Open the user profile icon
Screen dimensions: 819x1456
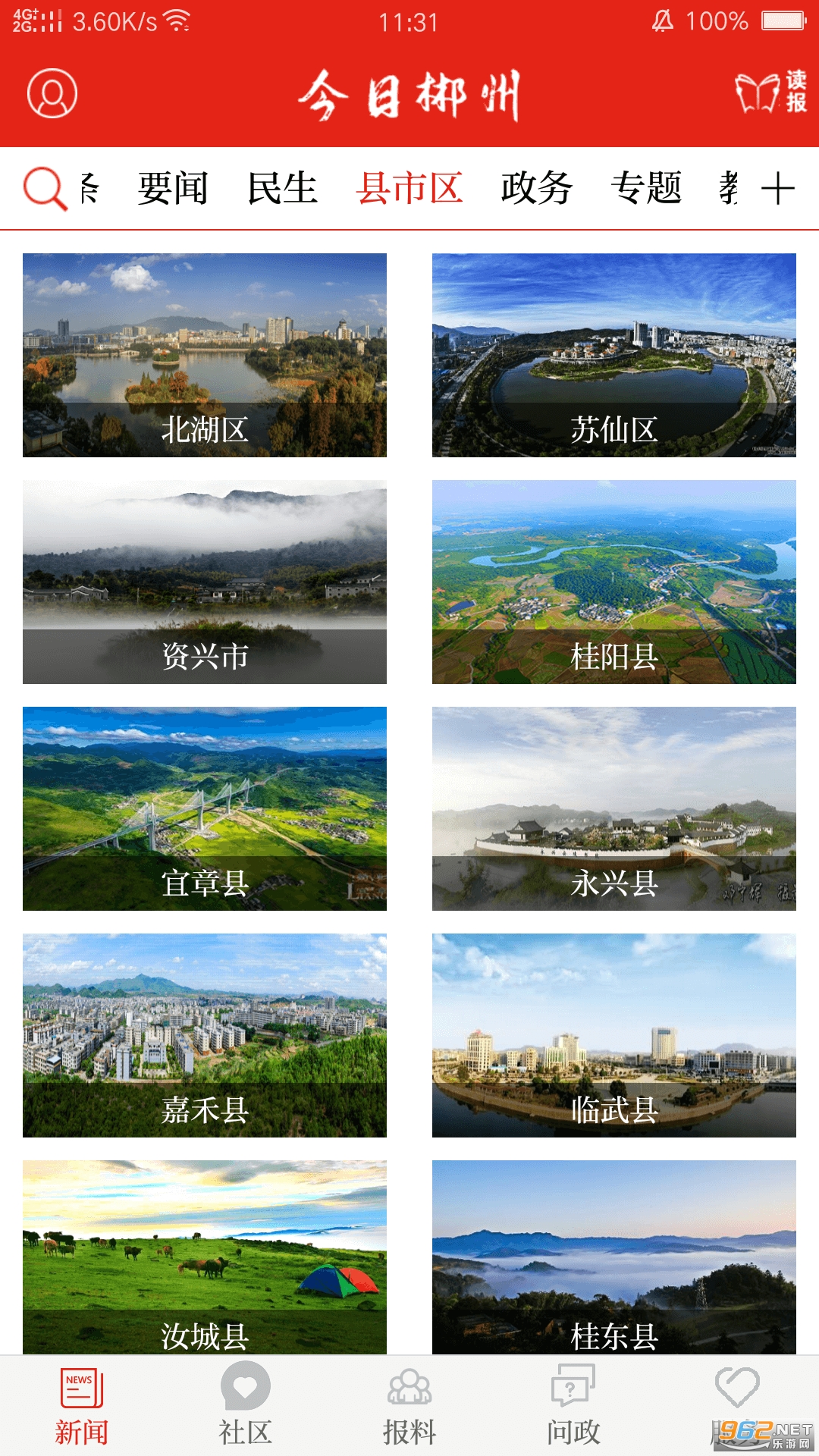tap(52, 94)
